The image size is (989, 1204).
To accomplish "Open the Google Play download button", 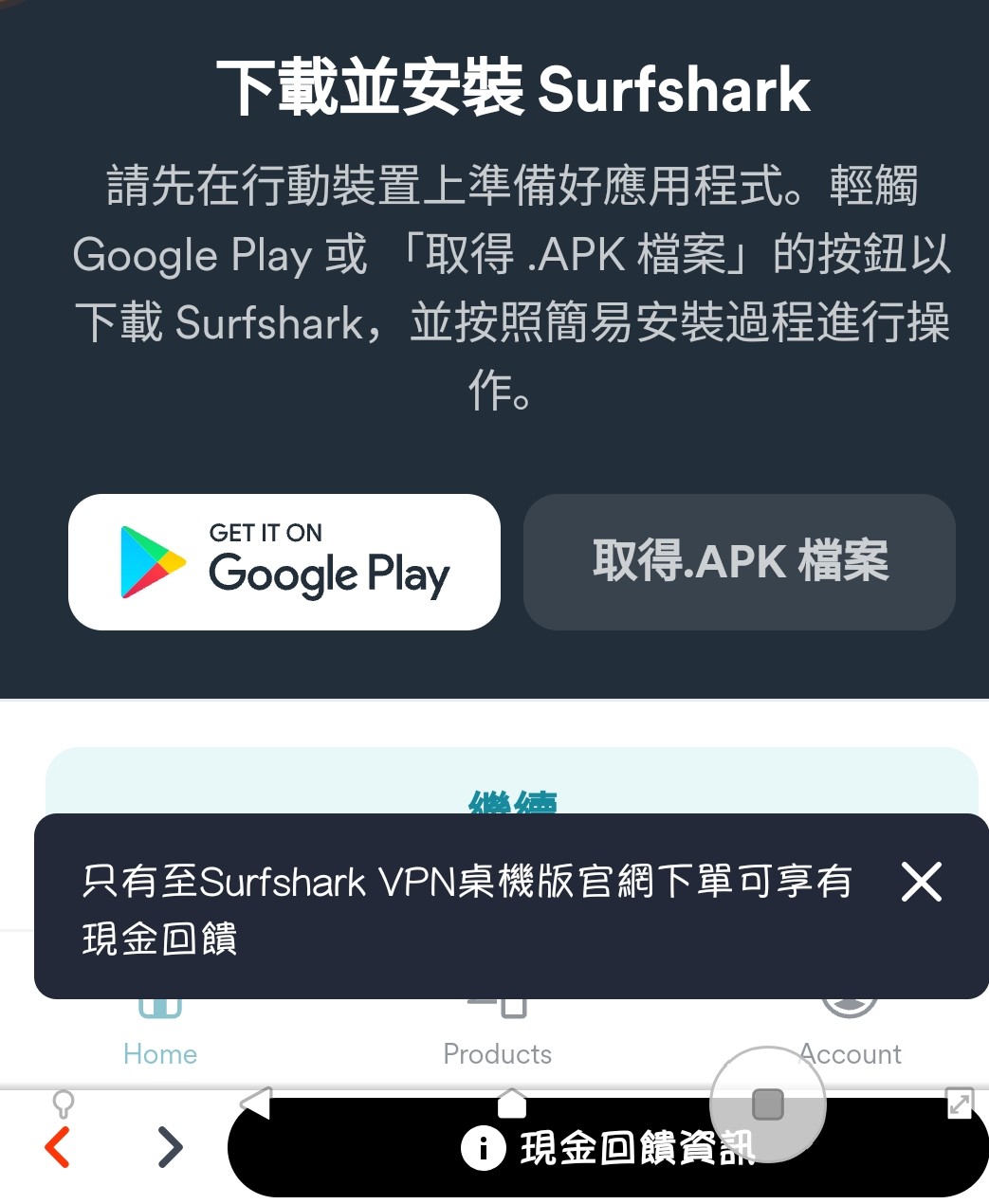I will [284, 561].
